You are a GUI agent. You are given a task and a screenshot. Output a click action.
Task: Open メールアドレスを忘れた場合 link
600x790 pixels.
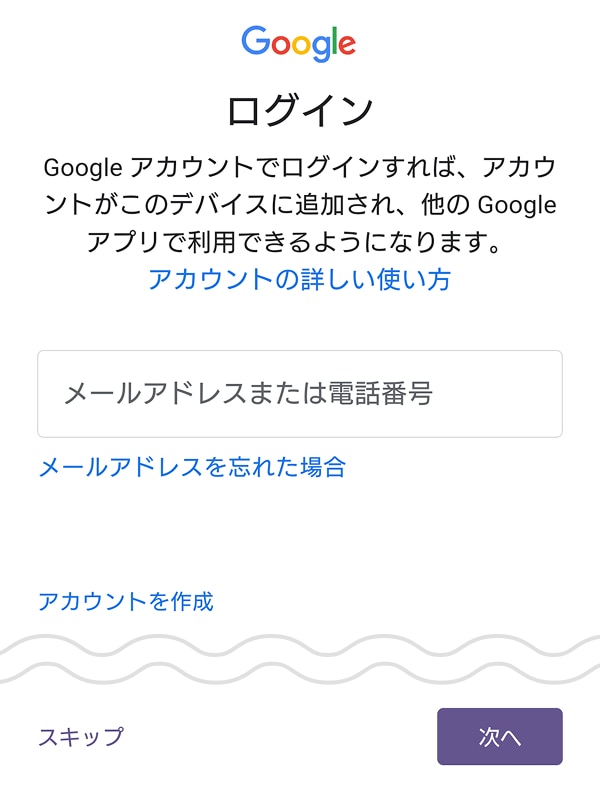point(191,466)
